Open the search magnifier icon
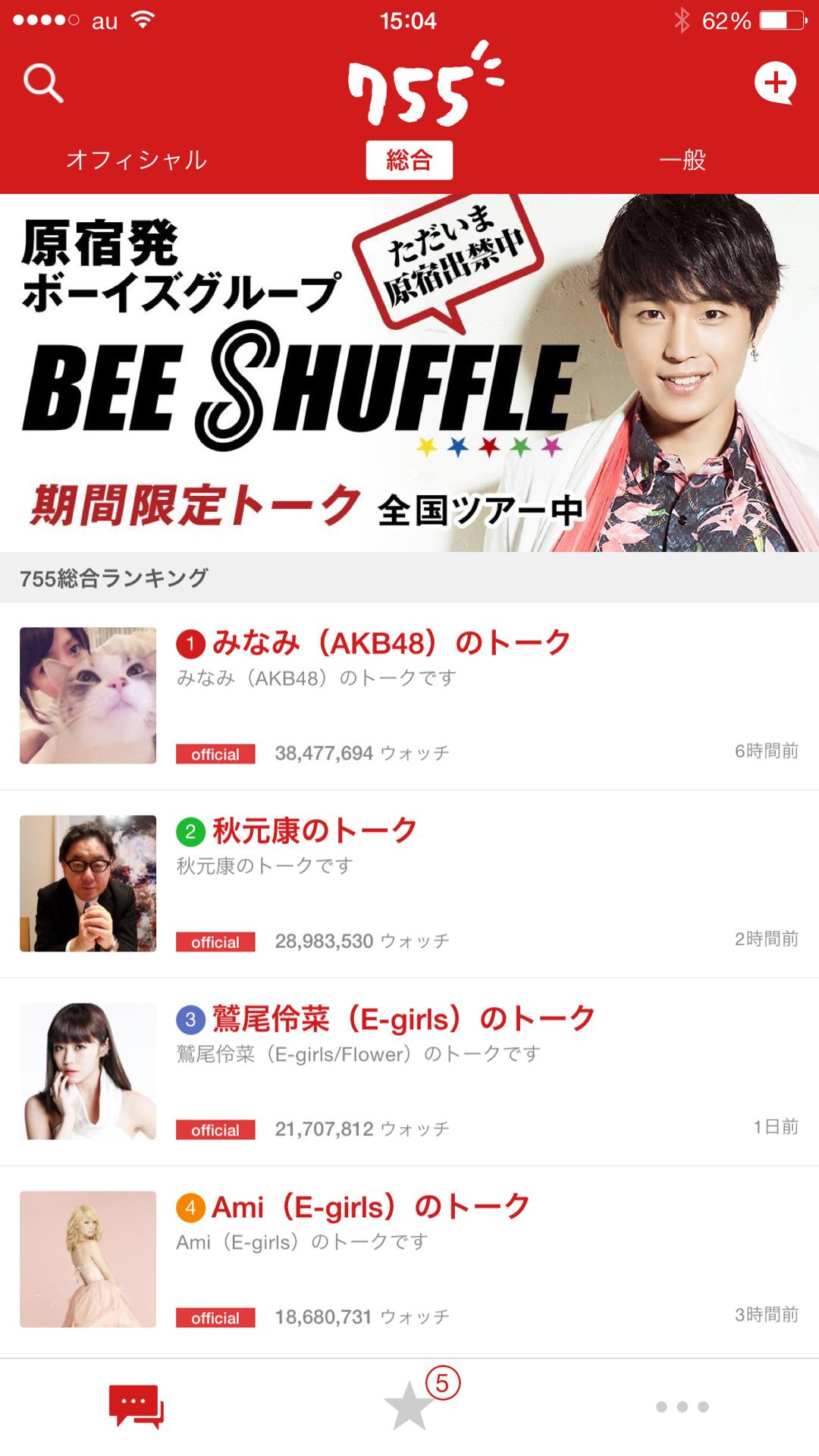This screenshot has width=819, height=1456. (x=43, y=83)
